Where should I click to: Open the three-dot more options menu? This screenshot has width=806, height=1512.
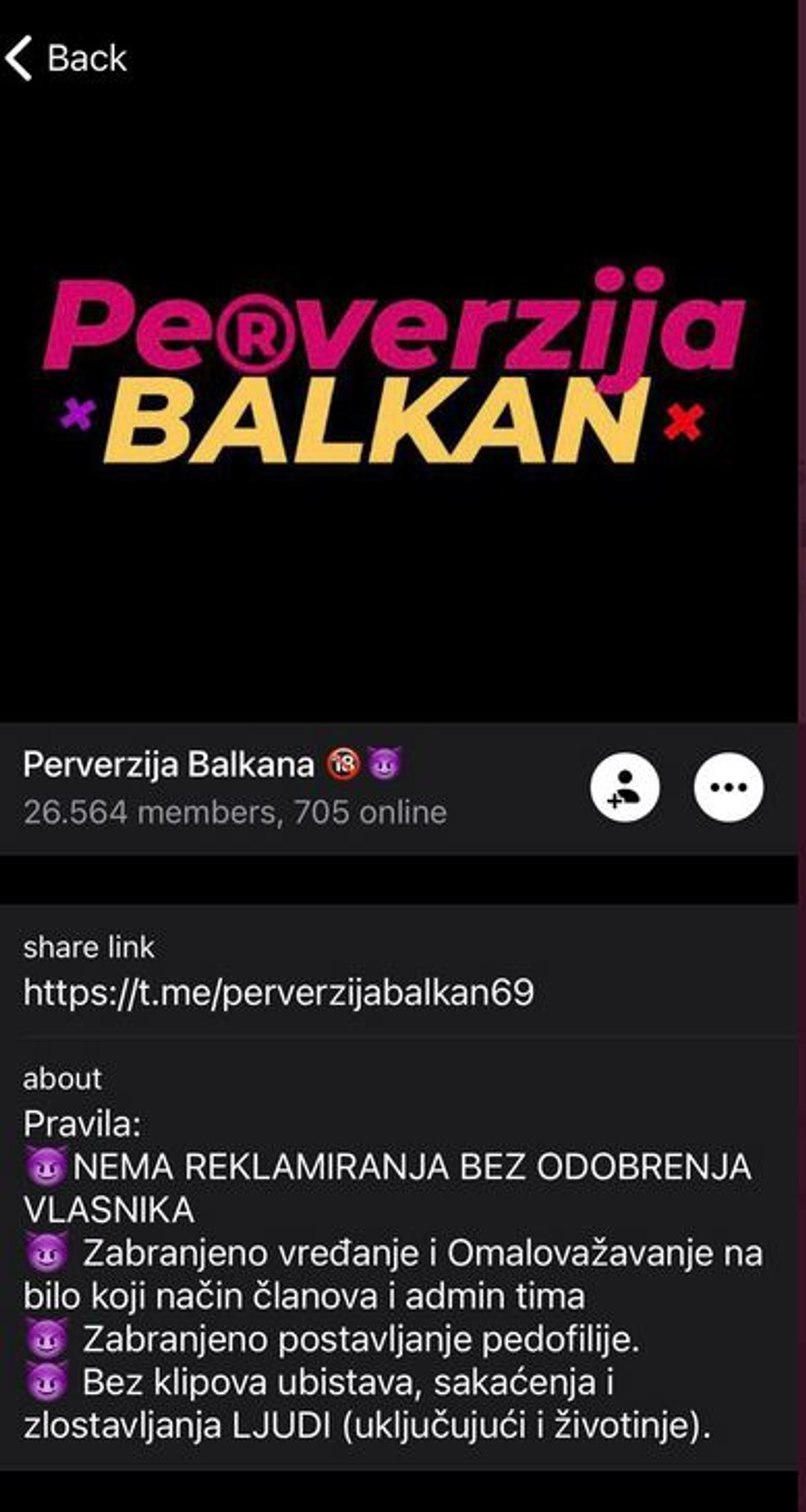(729, 787)
